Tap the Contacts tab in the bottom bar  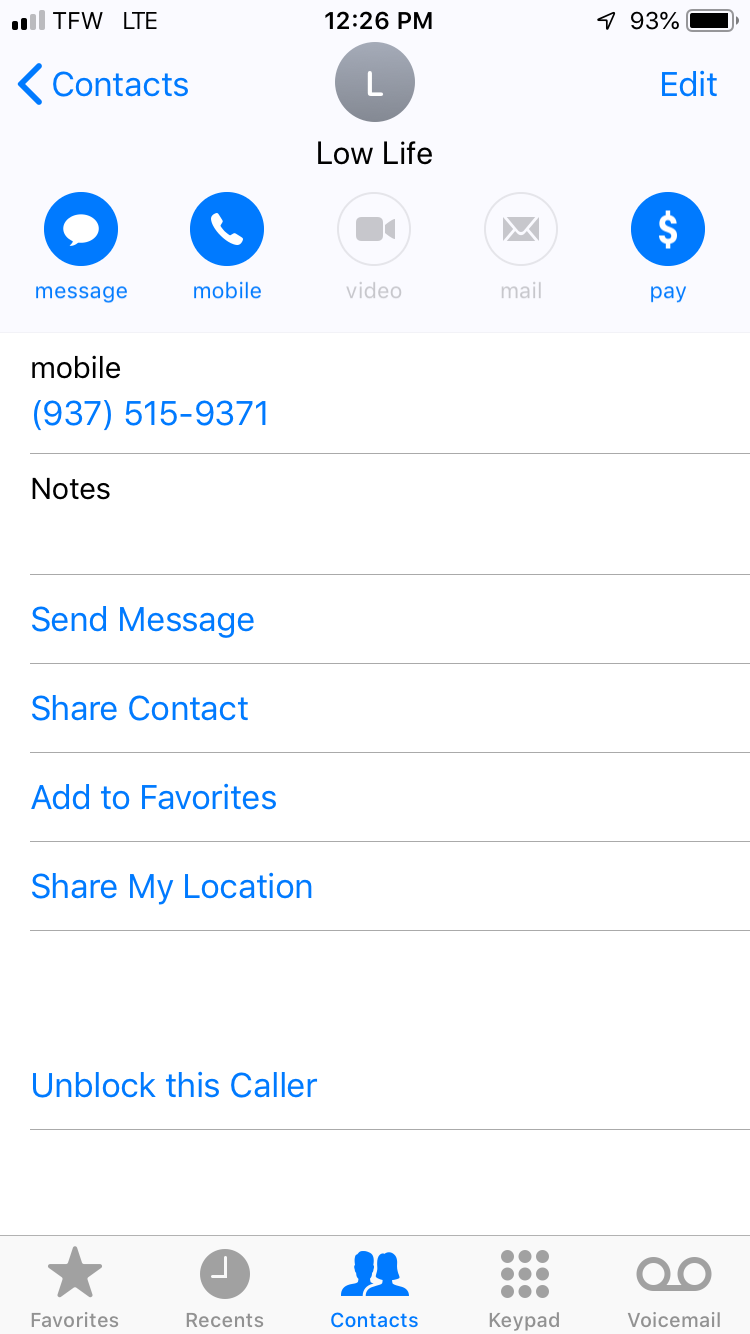pos(375,1289)
